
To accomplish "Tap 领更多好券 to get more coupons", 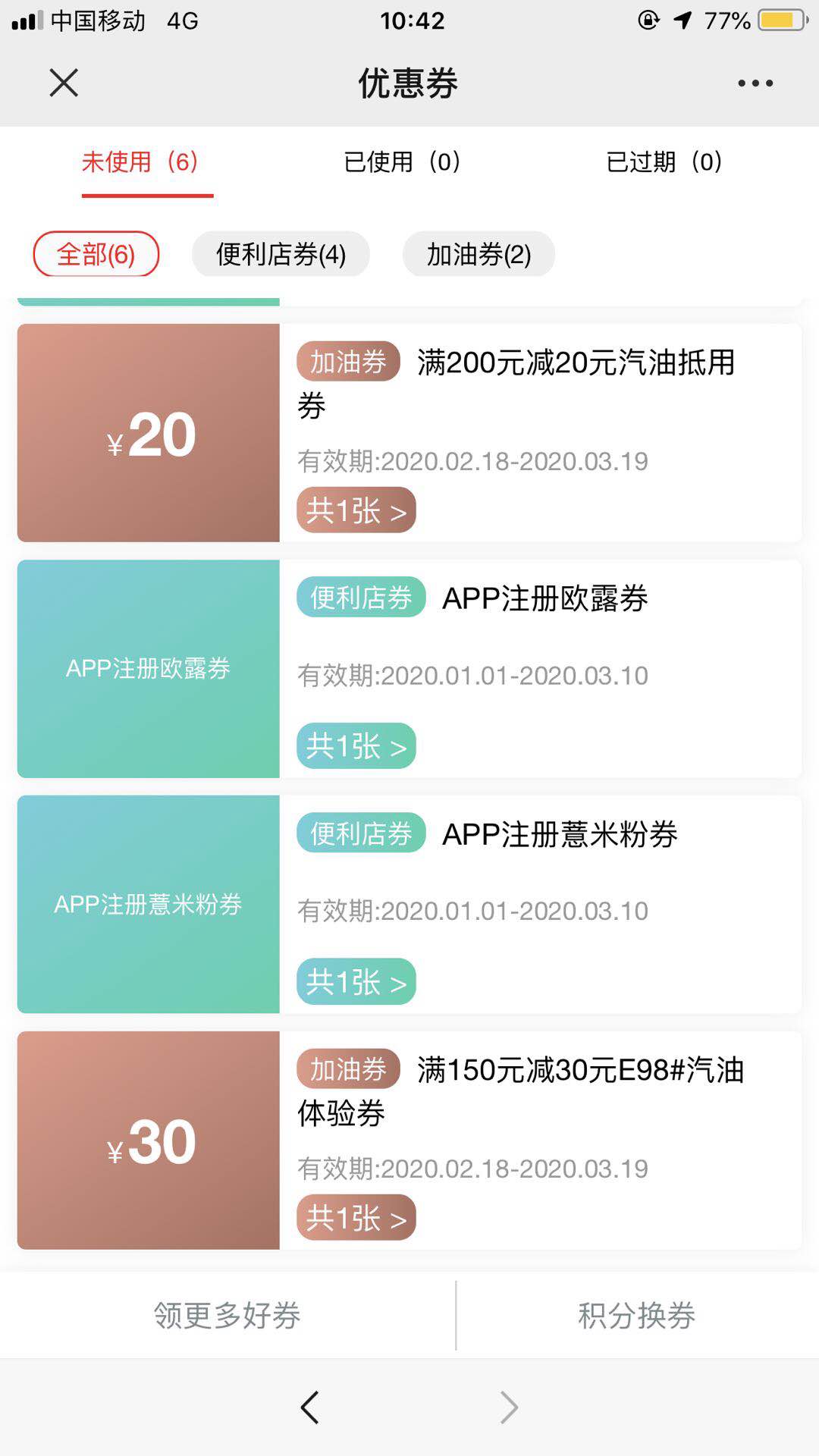I will coord(227,1316).
